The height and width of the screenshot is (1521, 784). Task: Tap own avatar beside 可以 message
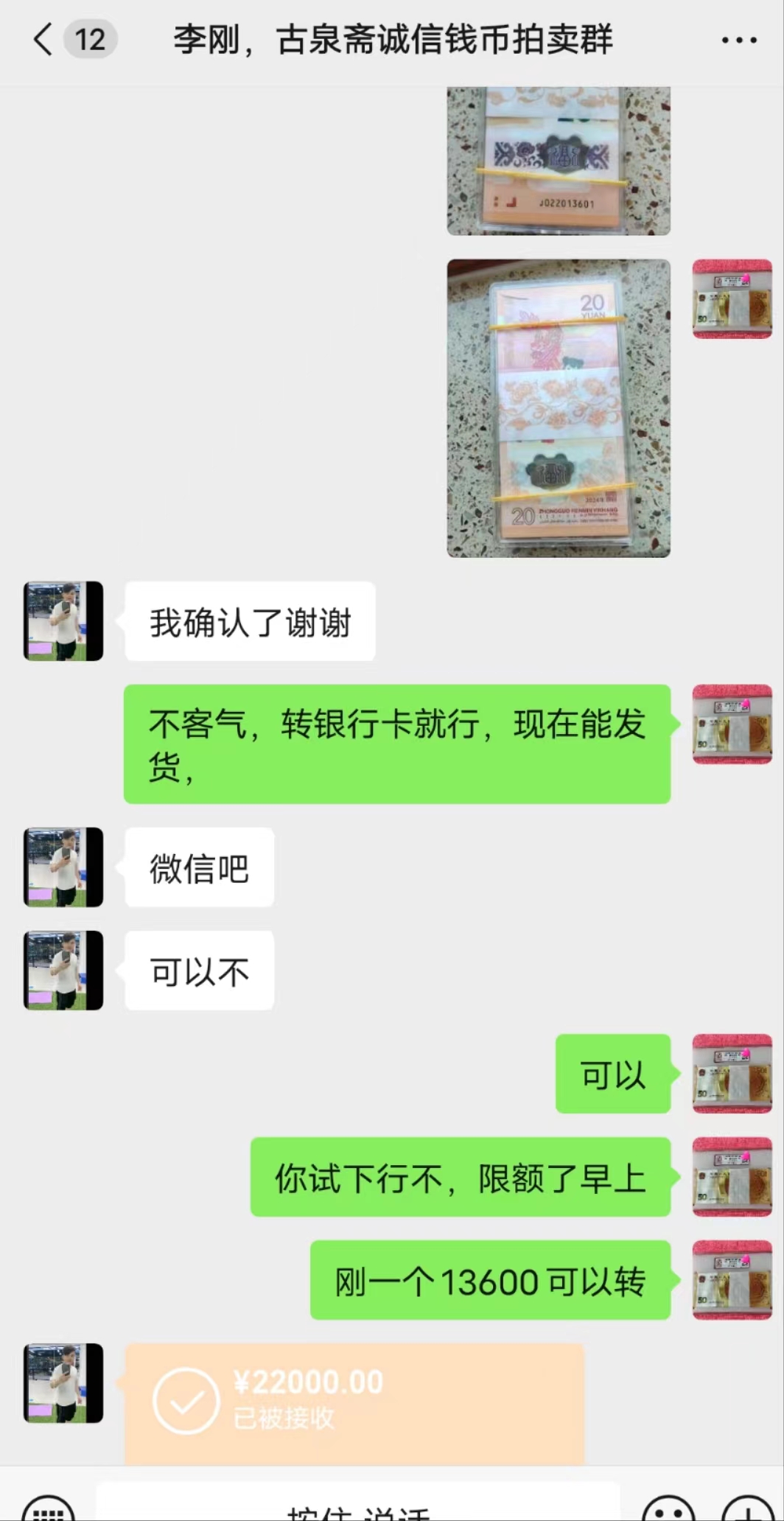coord(732,1073)
